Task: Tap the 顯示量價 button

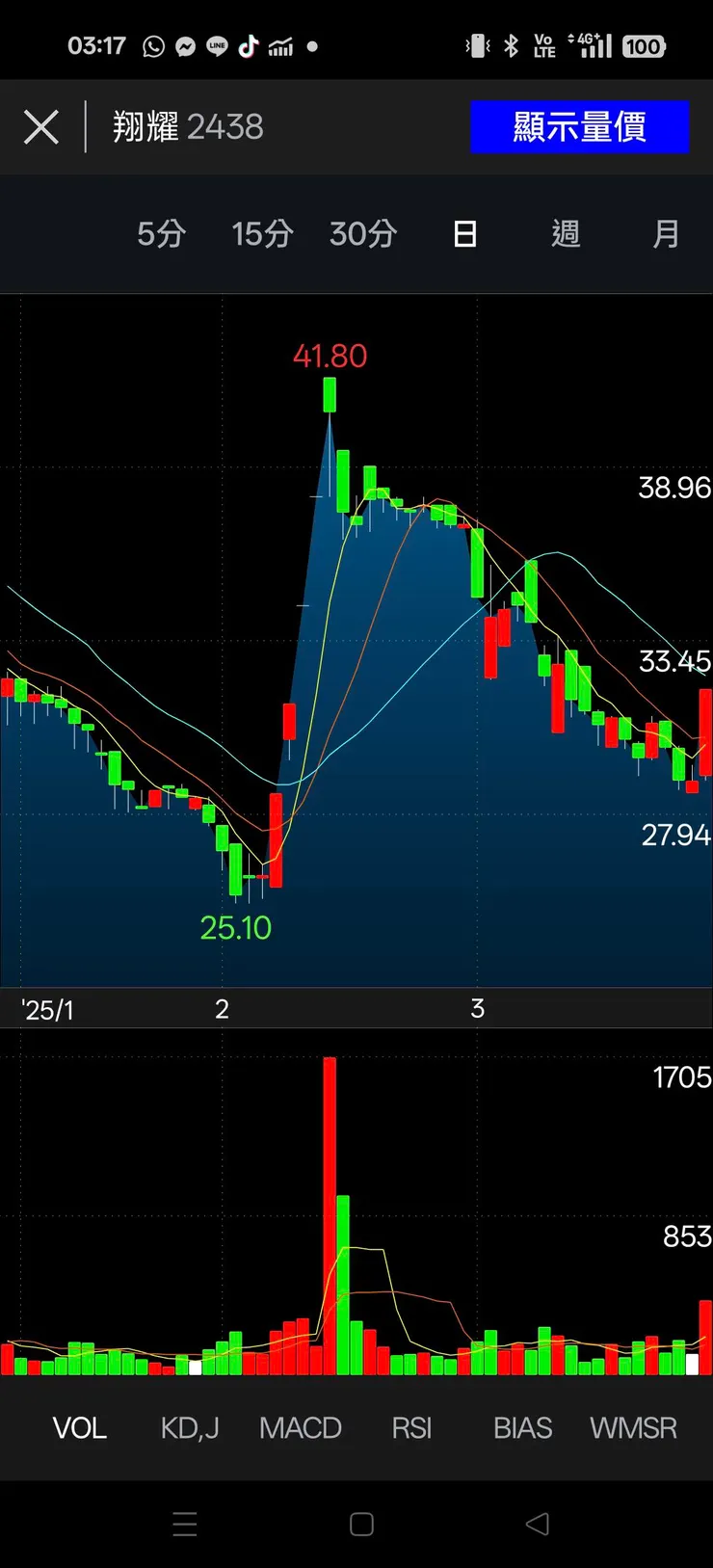Action: [579, 127]
